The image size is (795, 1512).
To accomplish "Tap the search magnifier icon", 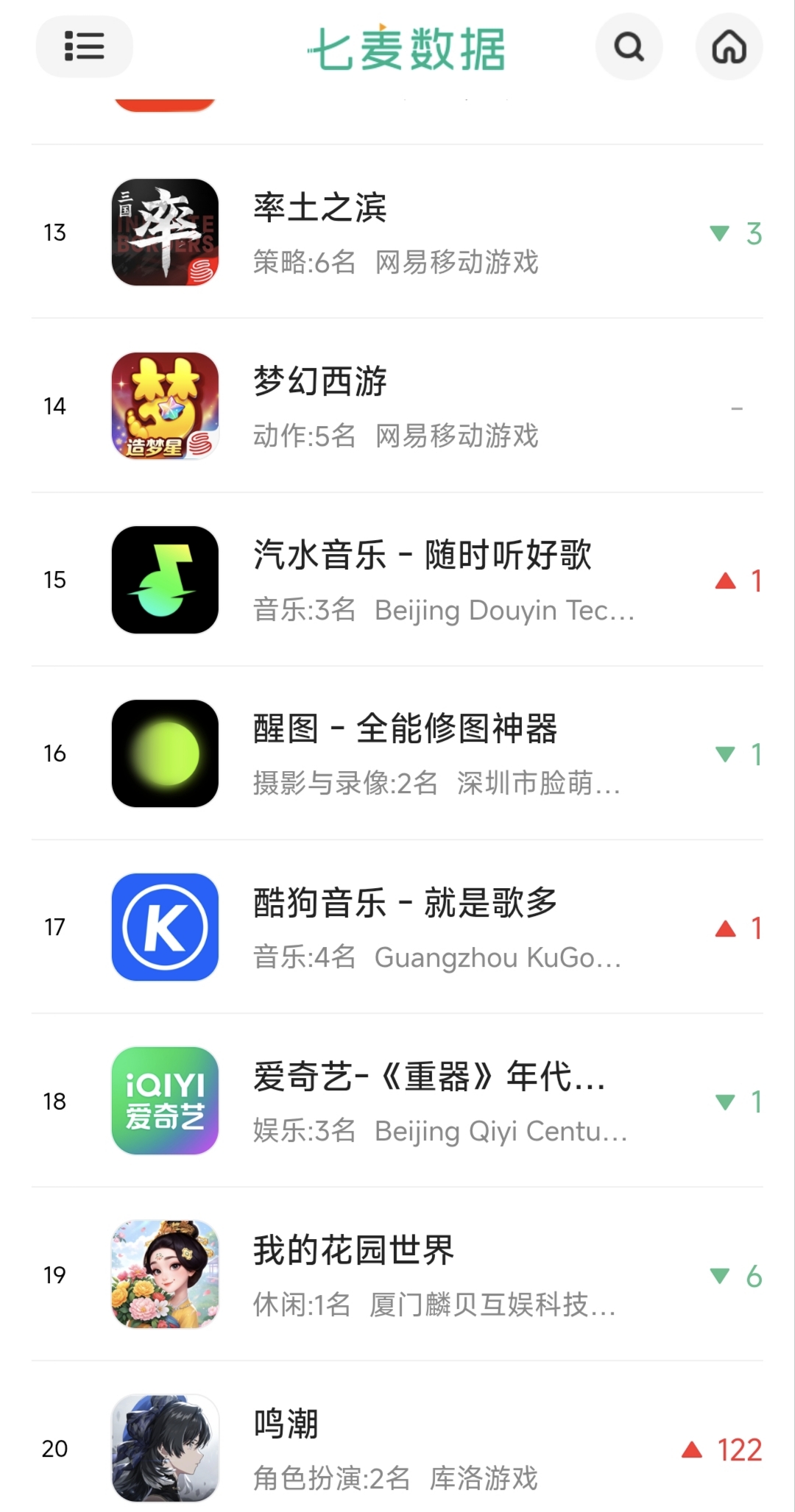I will click(x=629, y=47).
